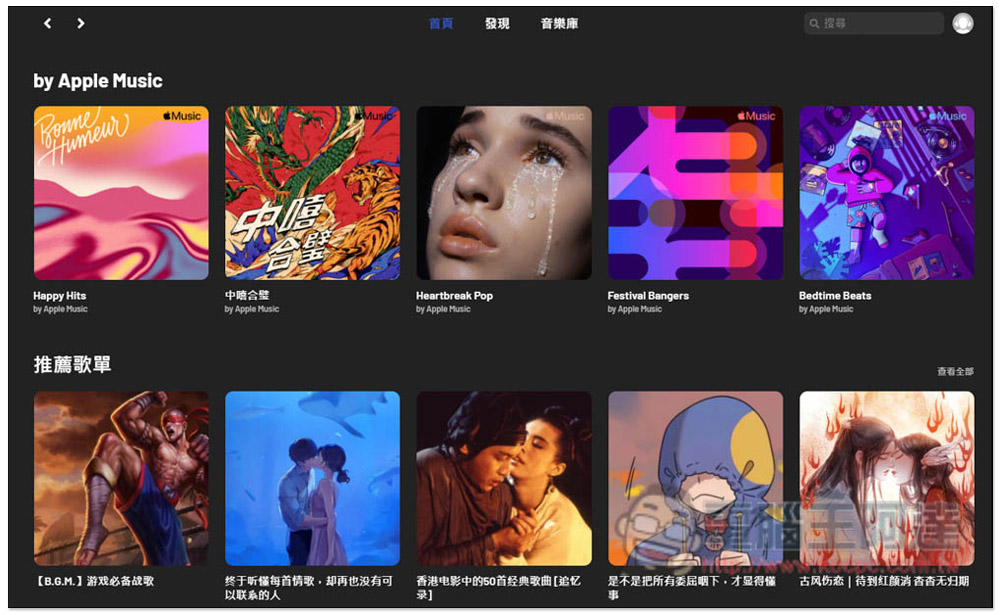1000x615 pixels.
Task: Open the 古风伤恋 playlist
Action: coord(886,478)
